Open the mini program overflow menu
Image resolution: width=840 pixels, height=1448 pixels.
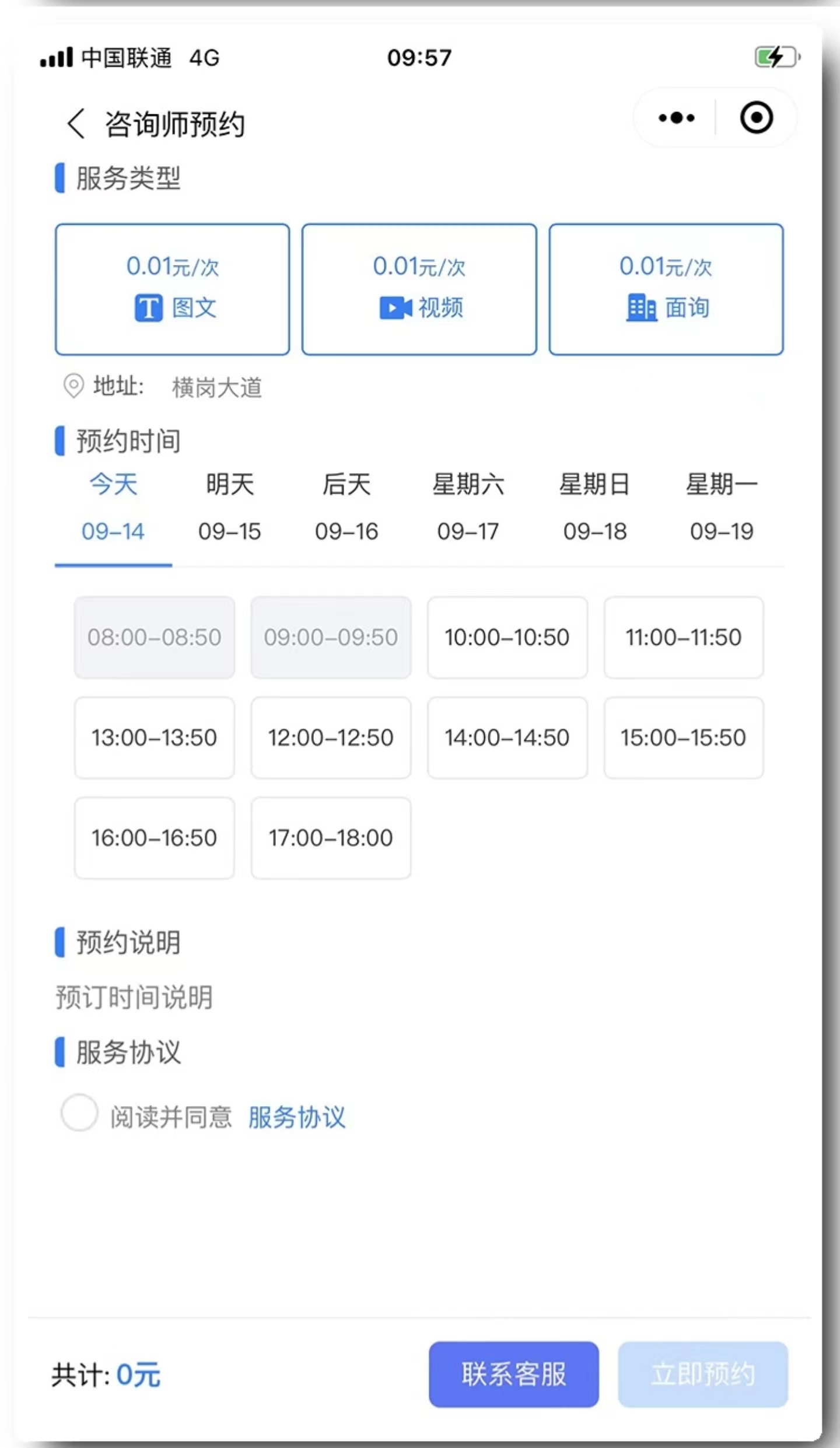pyautogui.click(x=676, y=118)
